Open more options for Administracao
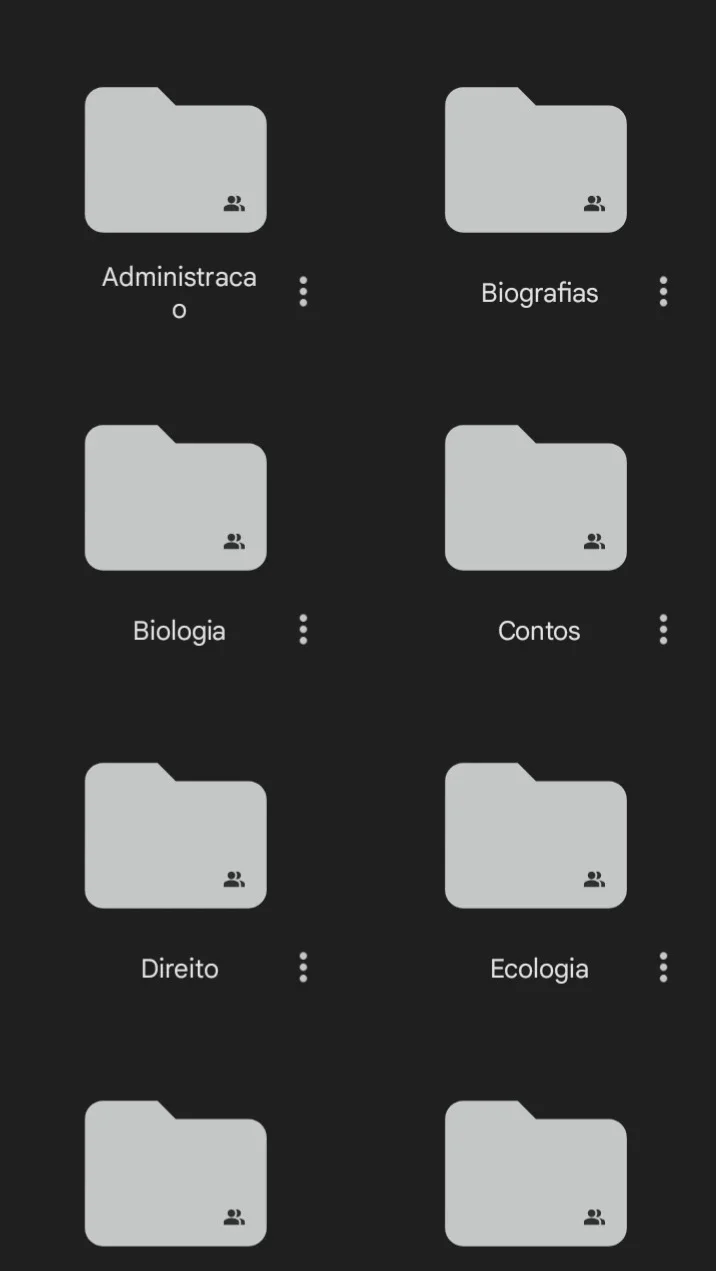This screenshot has height=1271, width=716. 303,292
